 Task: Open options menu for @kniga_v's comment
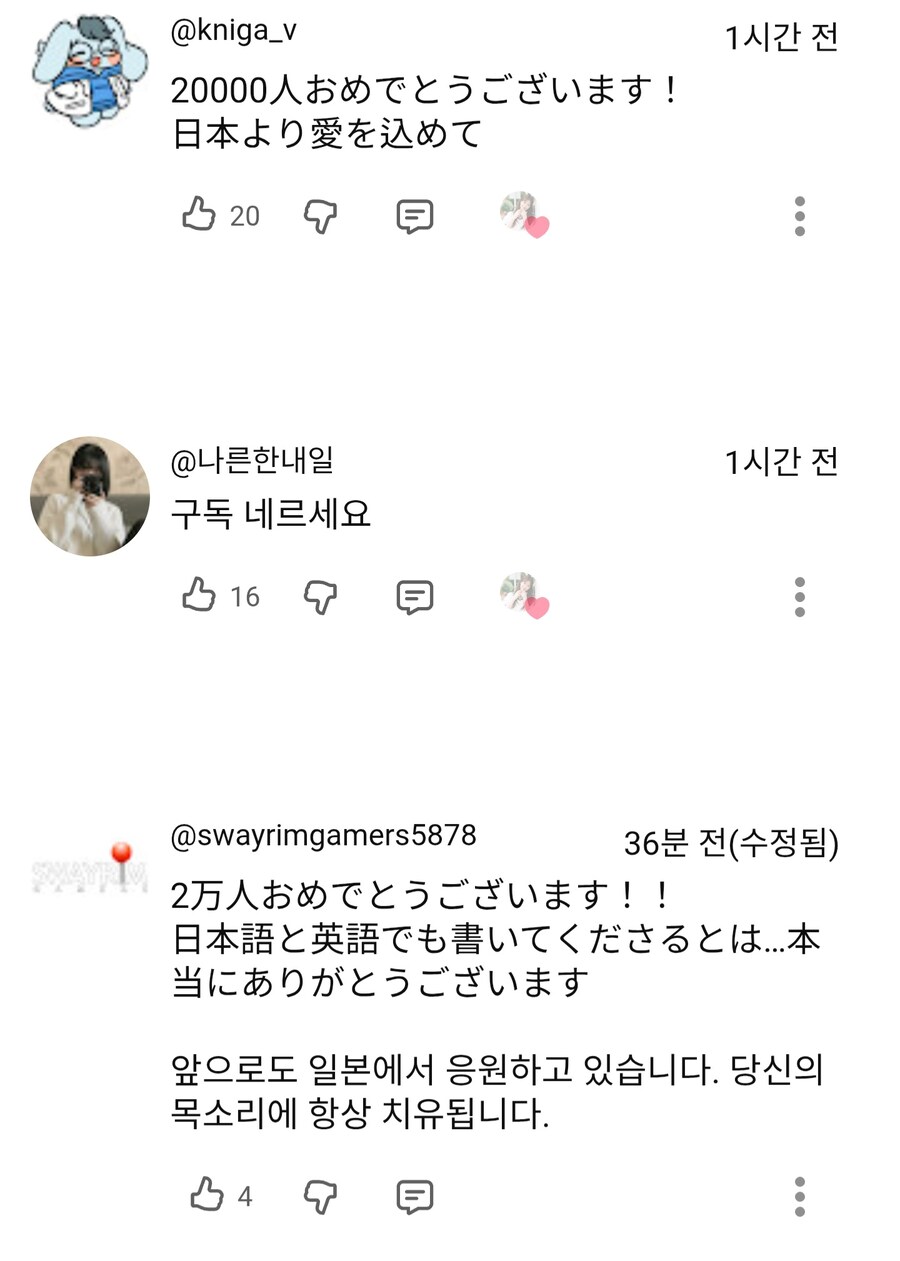798,215
